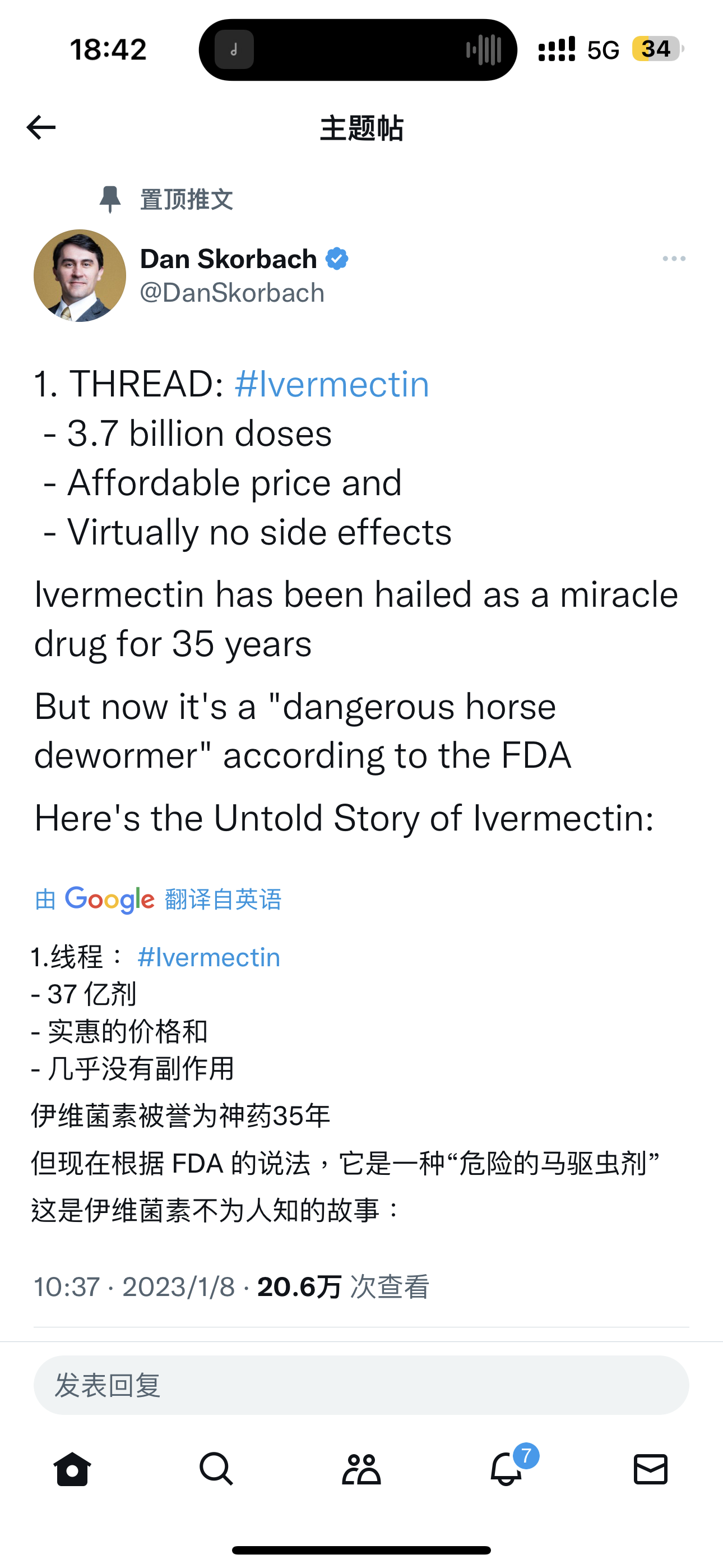Switch to the Search tab

click(x=216, y=1469)
